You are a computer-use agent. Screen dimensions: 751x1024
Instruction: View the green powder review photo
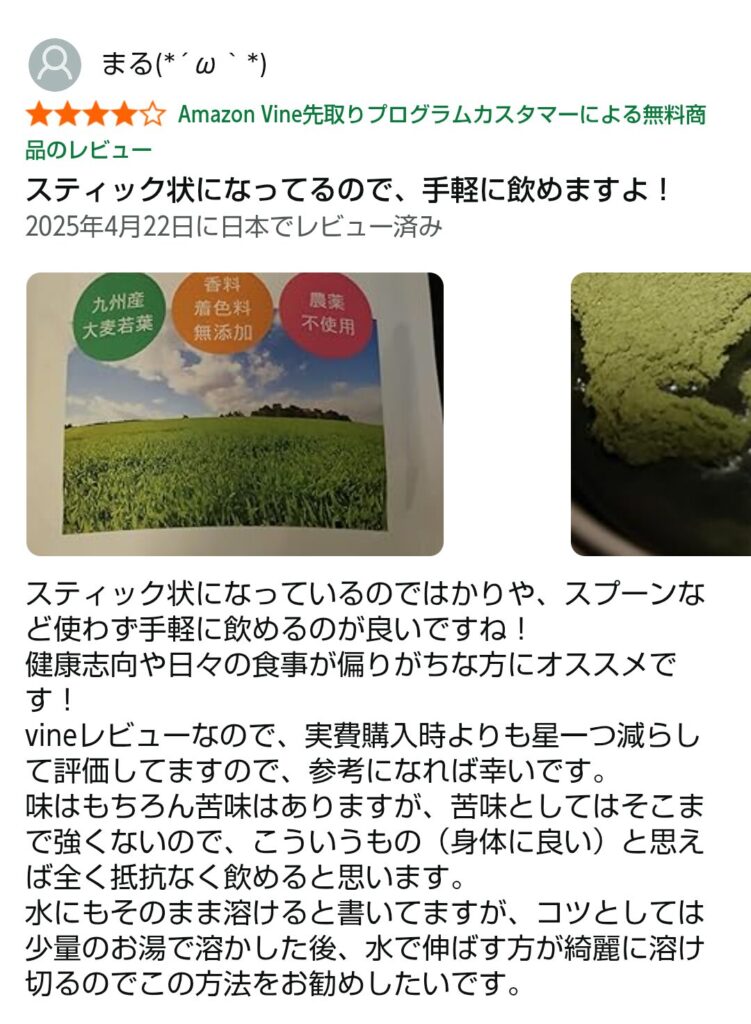[x=661, y=414]
